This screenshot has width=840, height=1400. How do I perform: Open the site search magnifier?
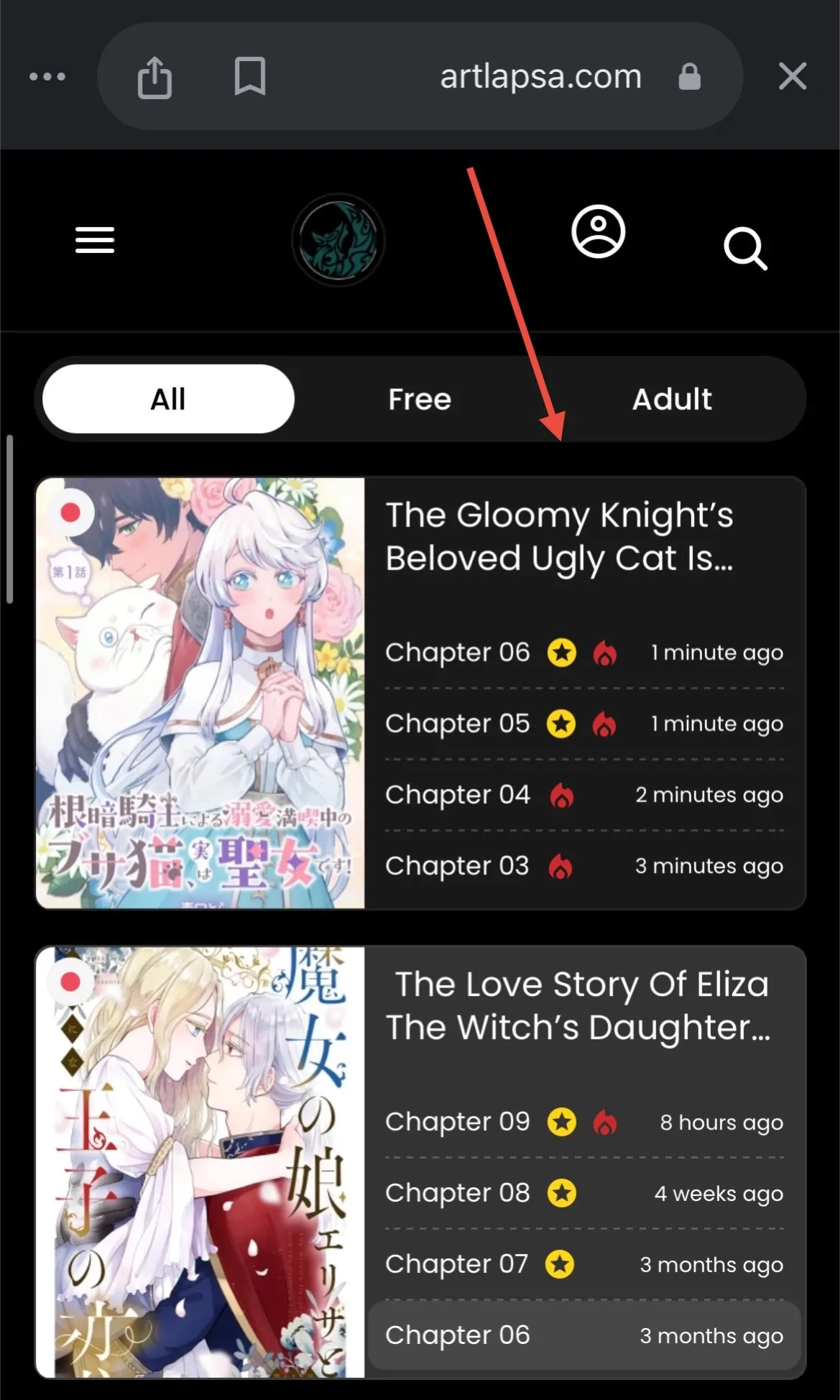pyautogui.click(x=745, y=249)
